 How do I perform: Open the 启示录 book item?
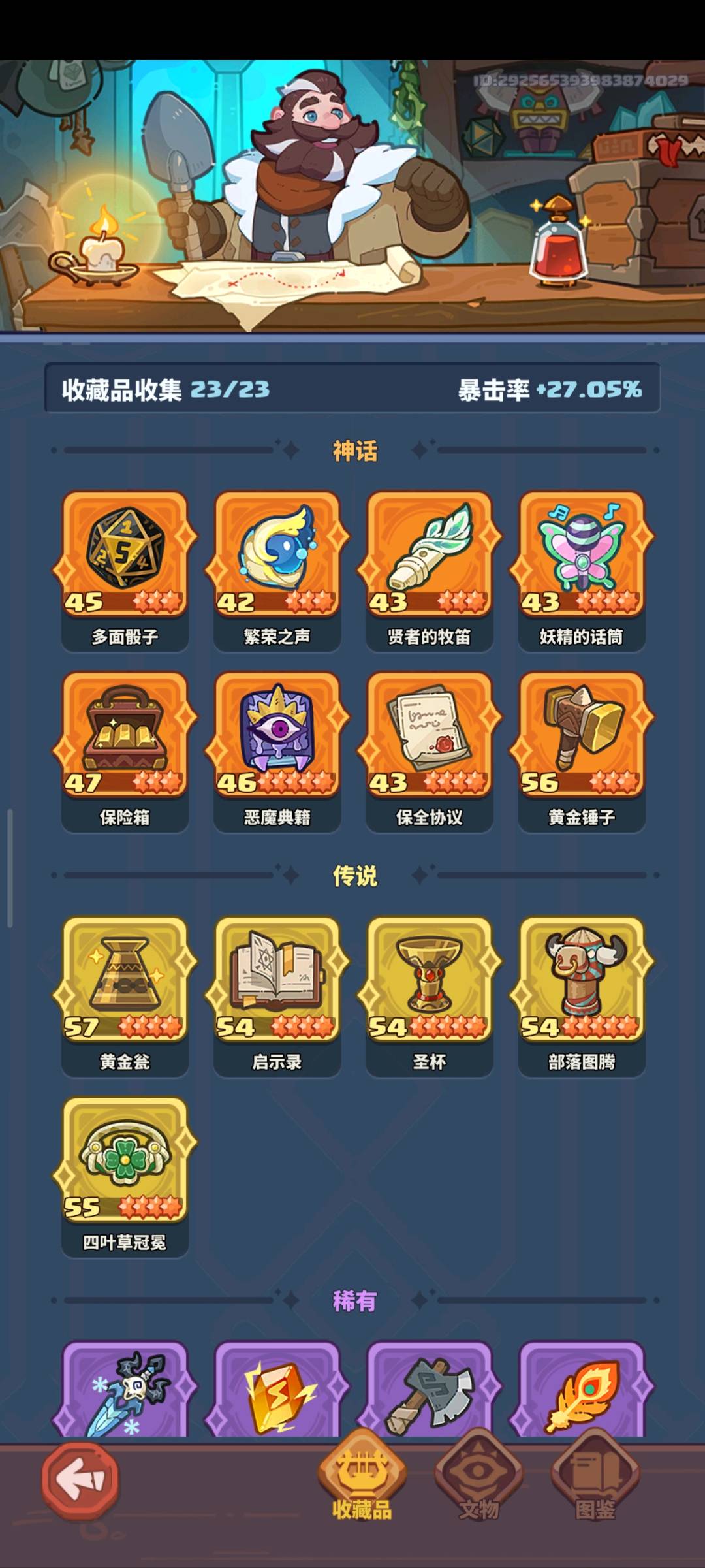tap(277, 980)
